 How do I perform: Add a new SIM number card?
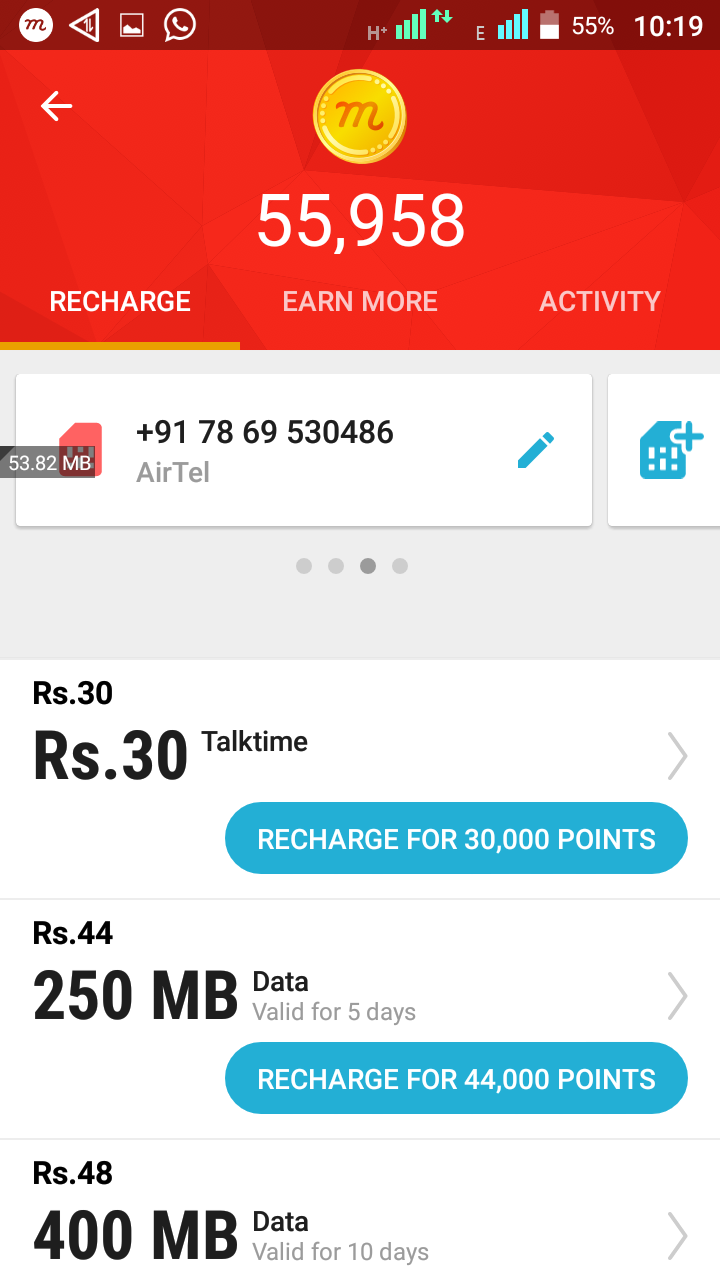point(670,451)
